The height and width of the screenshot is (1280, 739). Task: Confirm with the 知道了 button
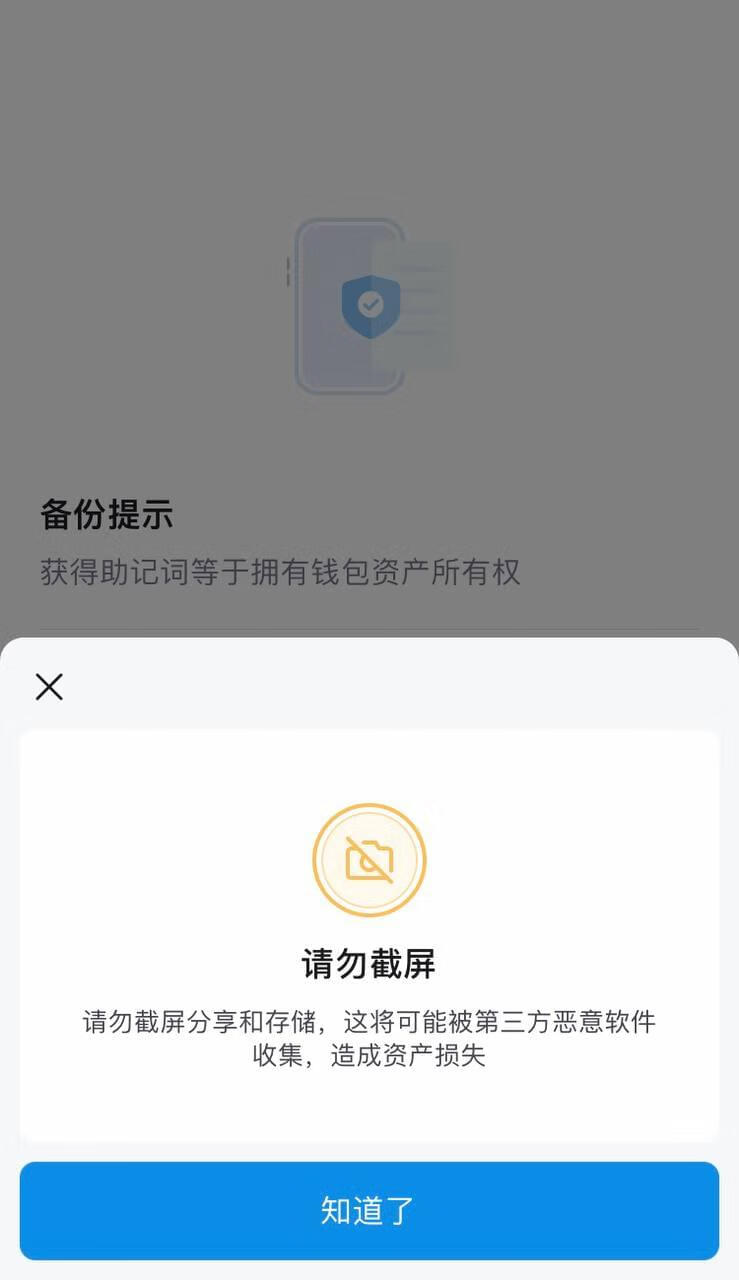[x=369, y=1210]
